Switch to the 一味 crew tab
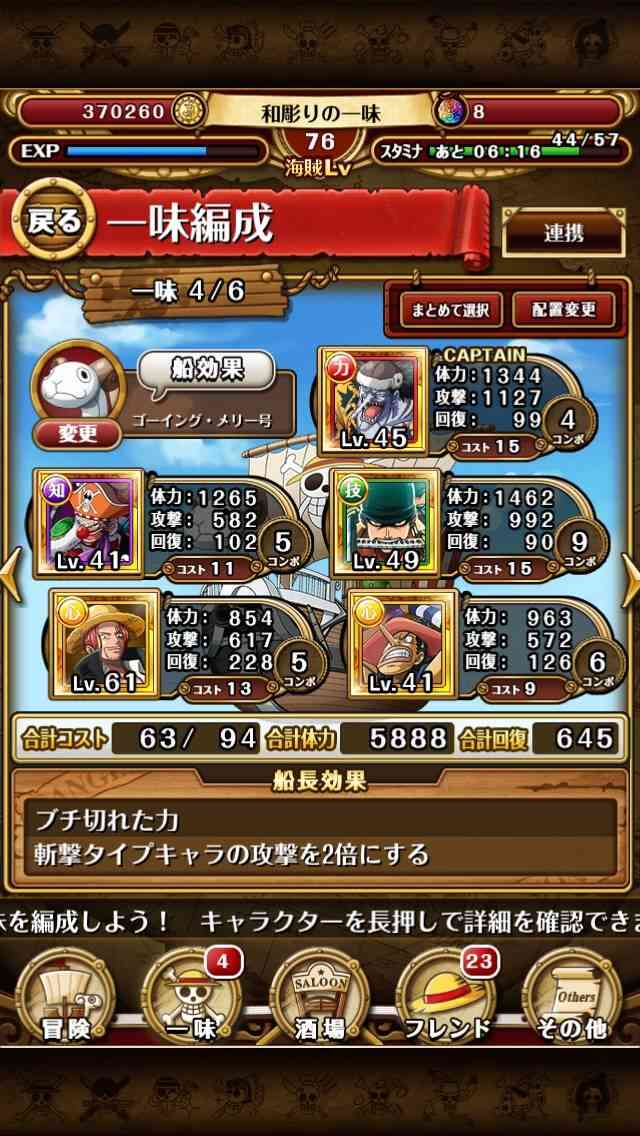 (x=192, y=995)
